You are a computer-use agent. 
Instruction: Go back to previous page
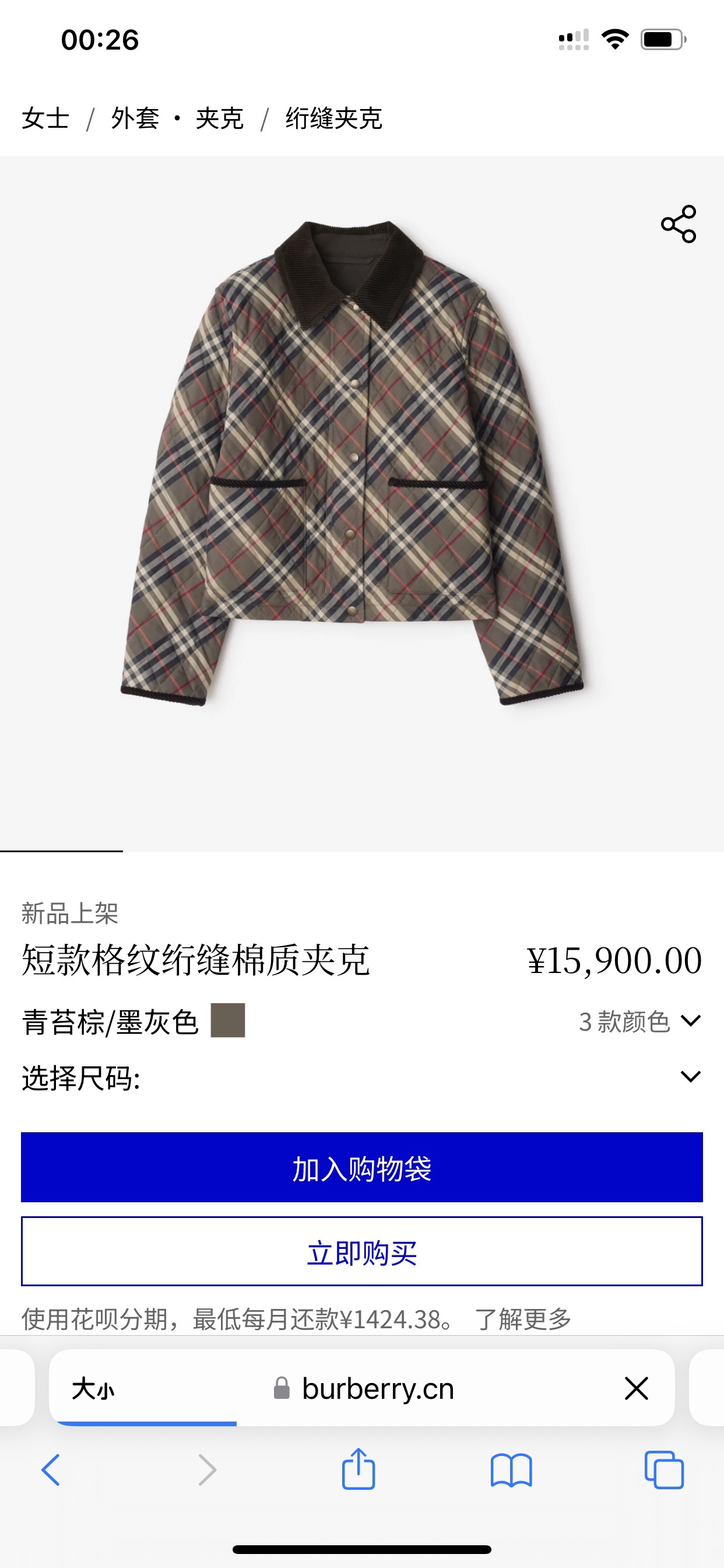point(51,1470)
